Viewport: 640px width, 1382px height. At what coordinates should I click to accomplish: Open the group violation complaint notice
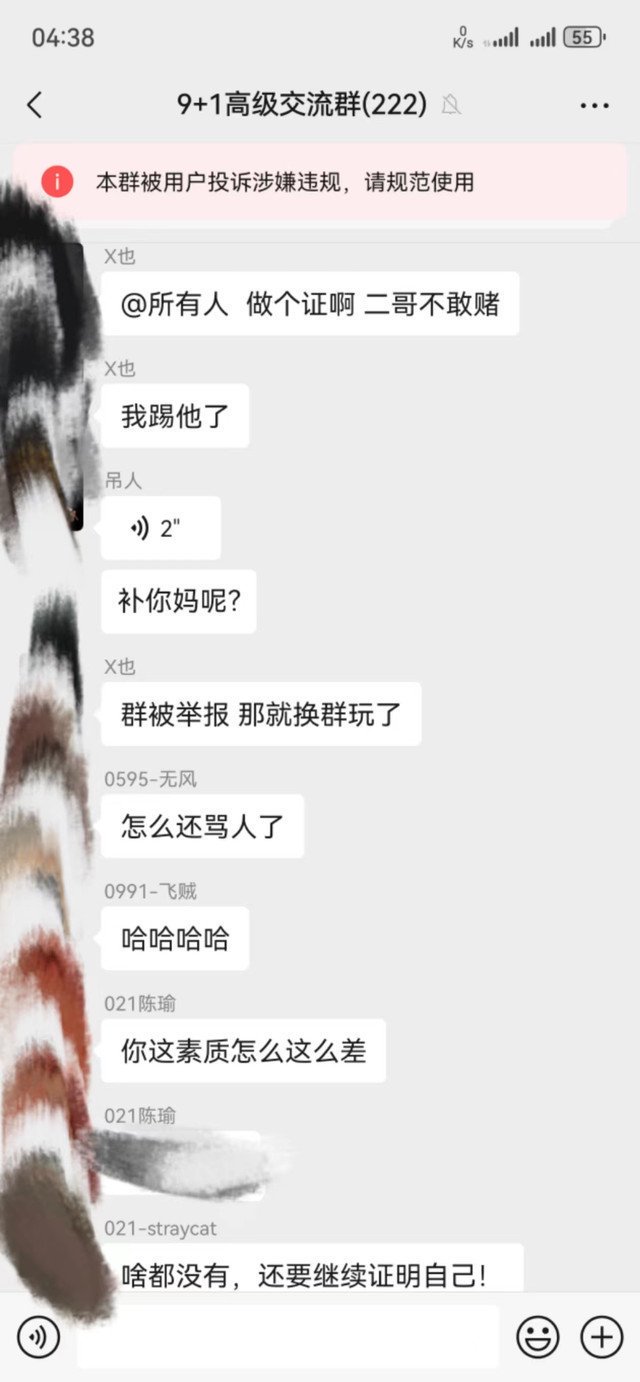(x=320, y=182)
